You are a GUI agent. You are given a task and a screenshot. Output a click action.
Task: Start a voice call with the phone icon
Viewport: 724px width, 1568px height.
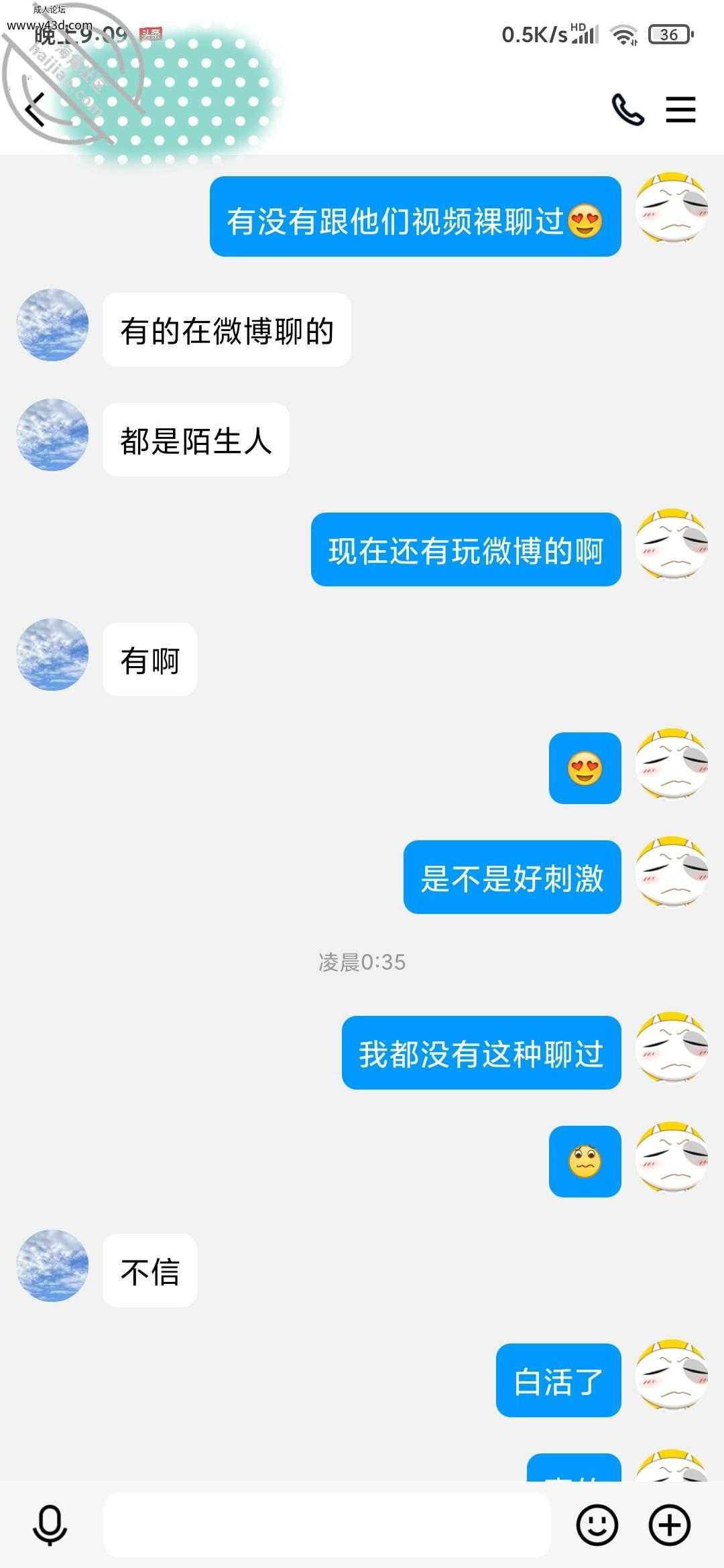628,109
